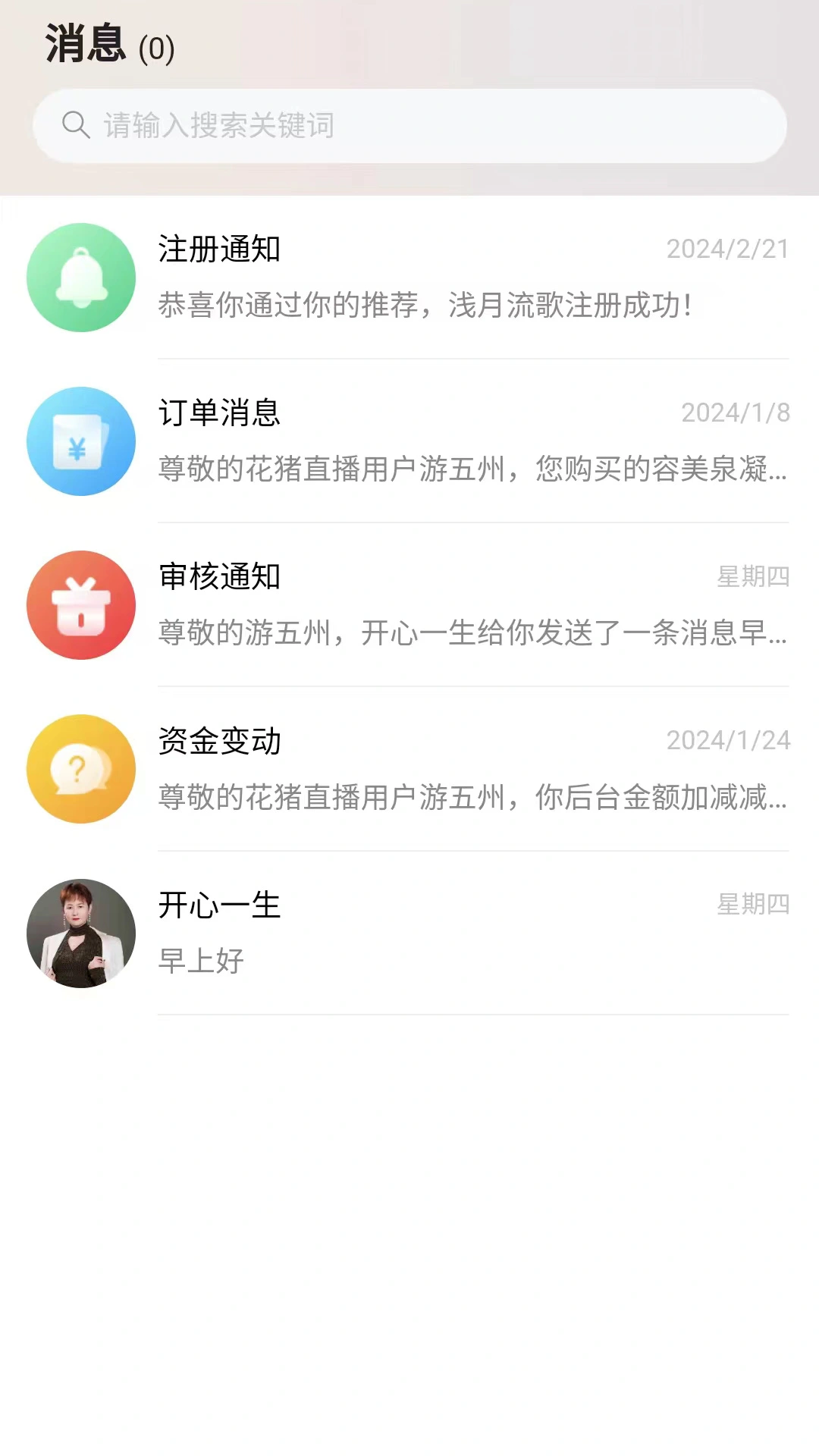Click the search keyword input field
The width and height of the screenshot is (819, 1456).
(409, 125)
